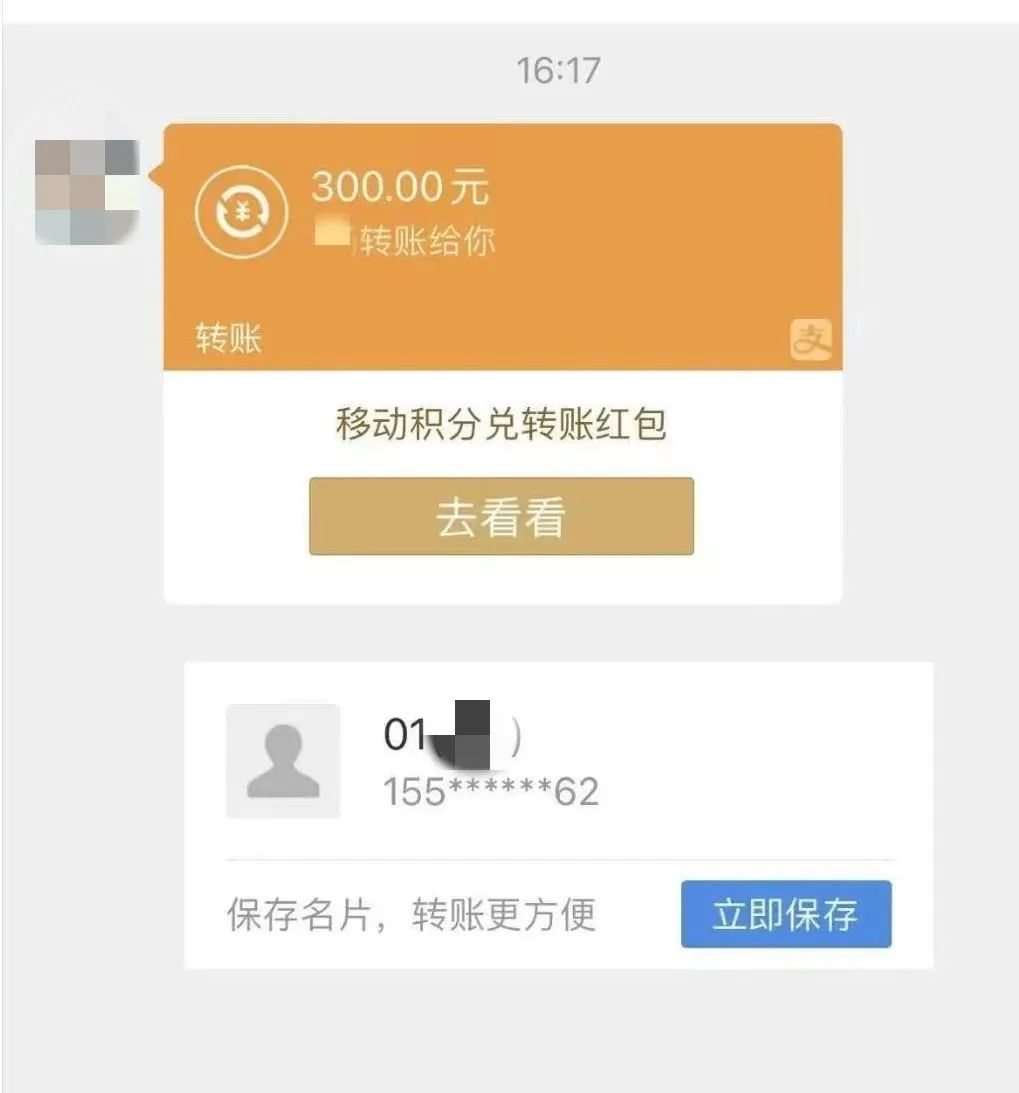Tap the 去看看 button
The width and height of the screenshot is (1019, 1093).
tap(501, 517)
